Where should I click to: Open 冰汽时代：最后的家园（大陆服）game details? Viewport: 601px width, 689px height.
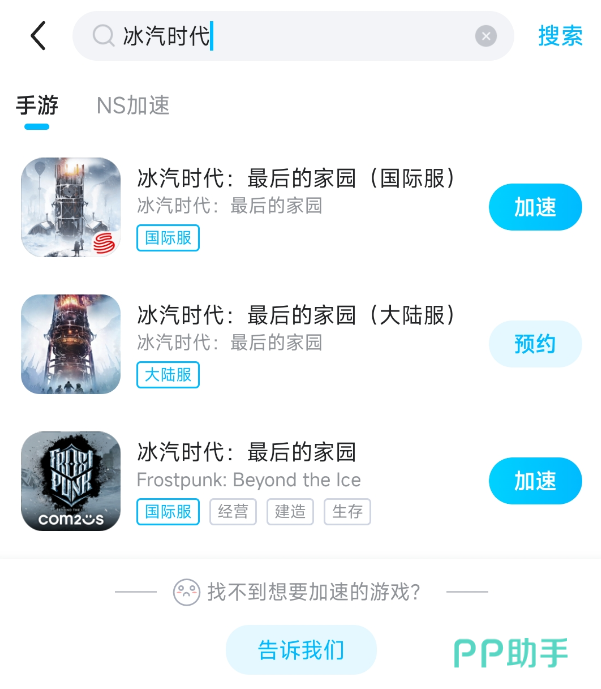tap(296, 316)
